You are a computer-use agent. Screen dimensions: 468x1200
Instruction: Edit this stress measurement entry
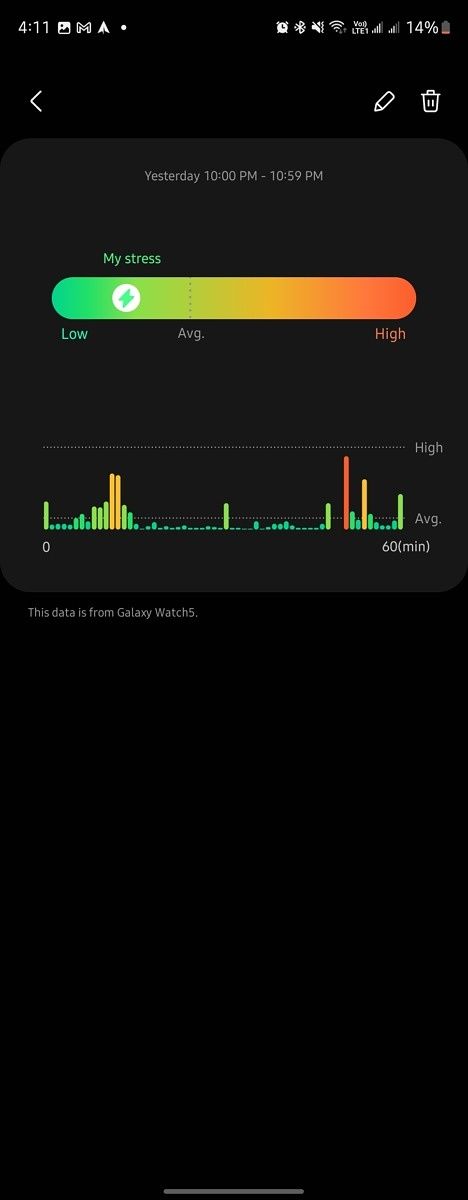(384, 101)
